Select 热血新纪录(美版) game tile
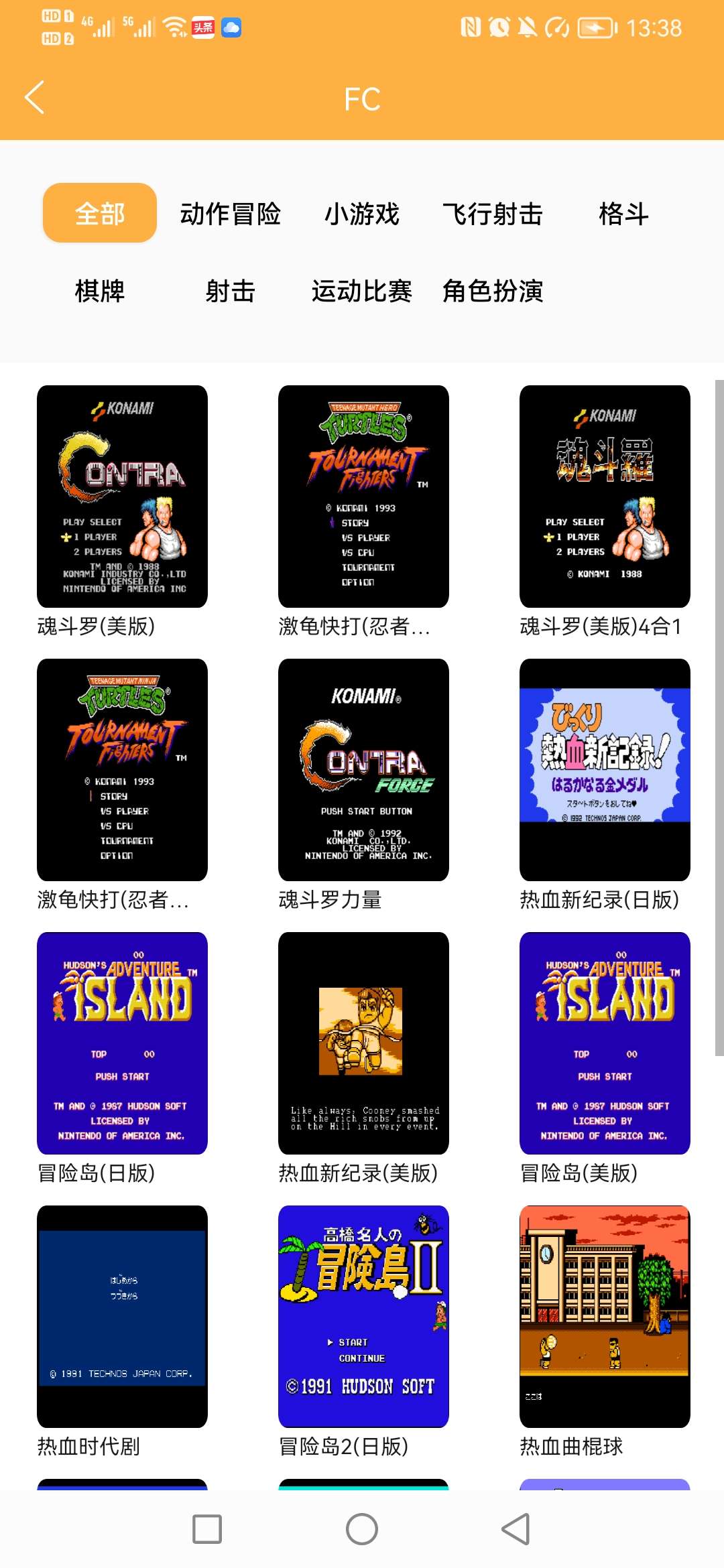Image resolution: width=724 pixels, height=1568 pixels. click(363, 1043)
